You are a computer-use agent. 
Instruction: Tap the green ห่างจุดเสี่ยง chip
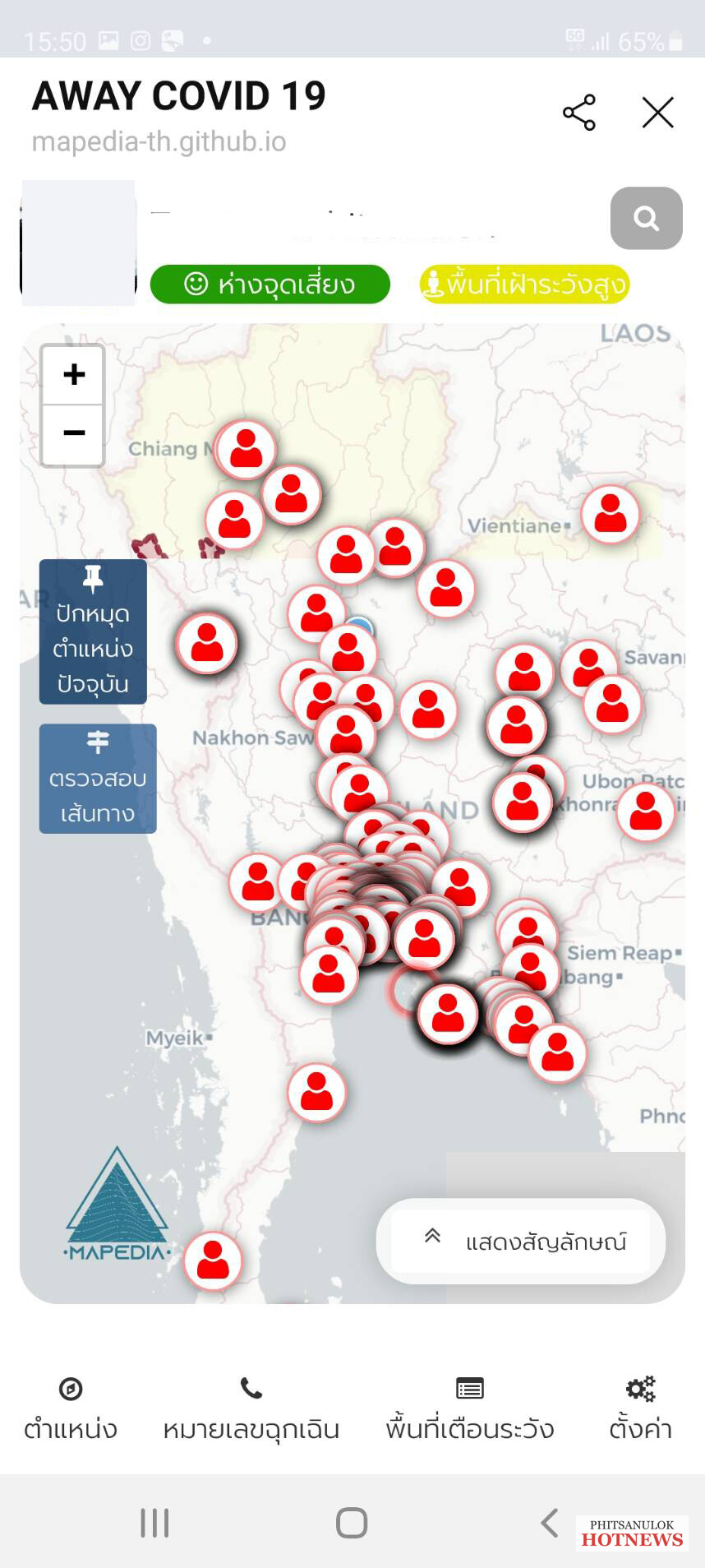270,284
